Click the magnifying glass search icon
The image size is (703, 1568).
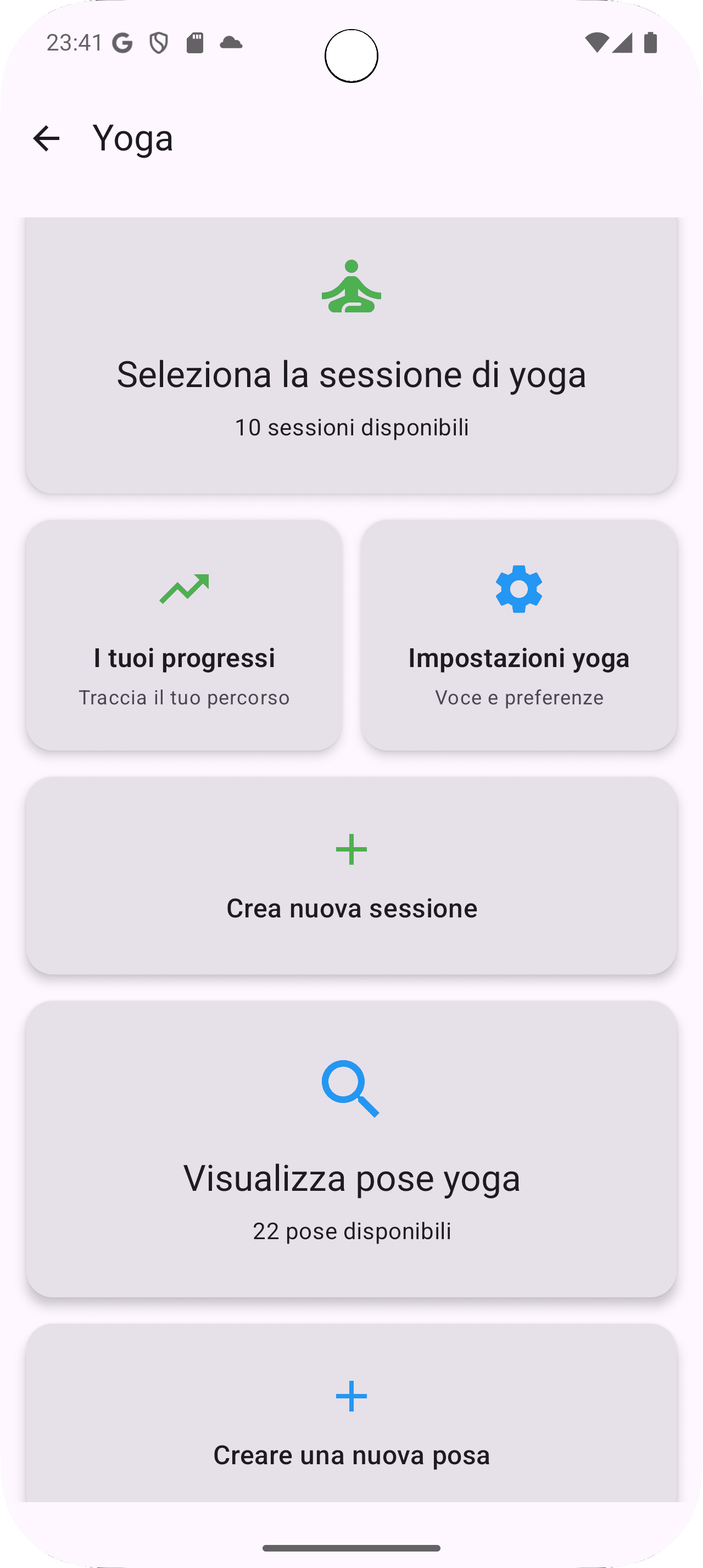tap(352, 1090)
